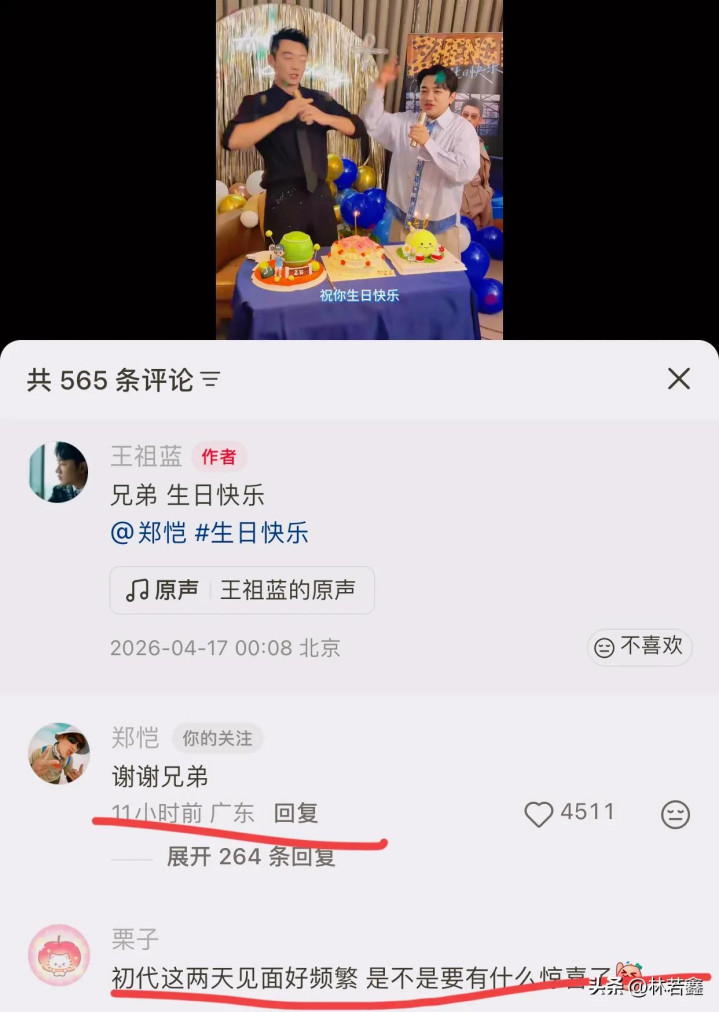Open 王祖蓝's profile avatar

point(58,472)
